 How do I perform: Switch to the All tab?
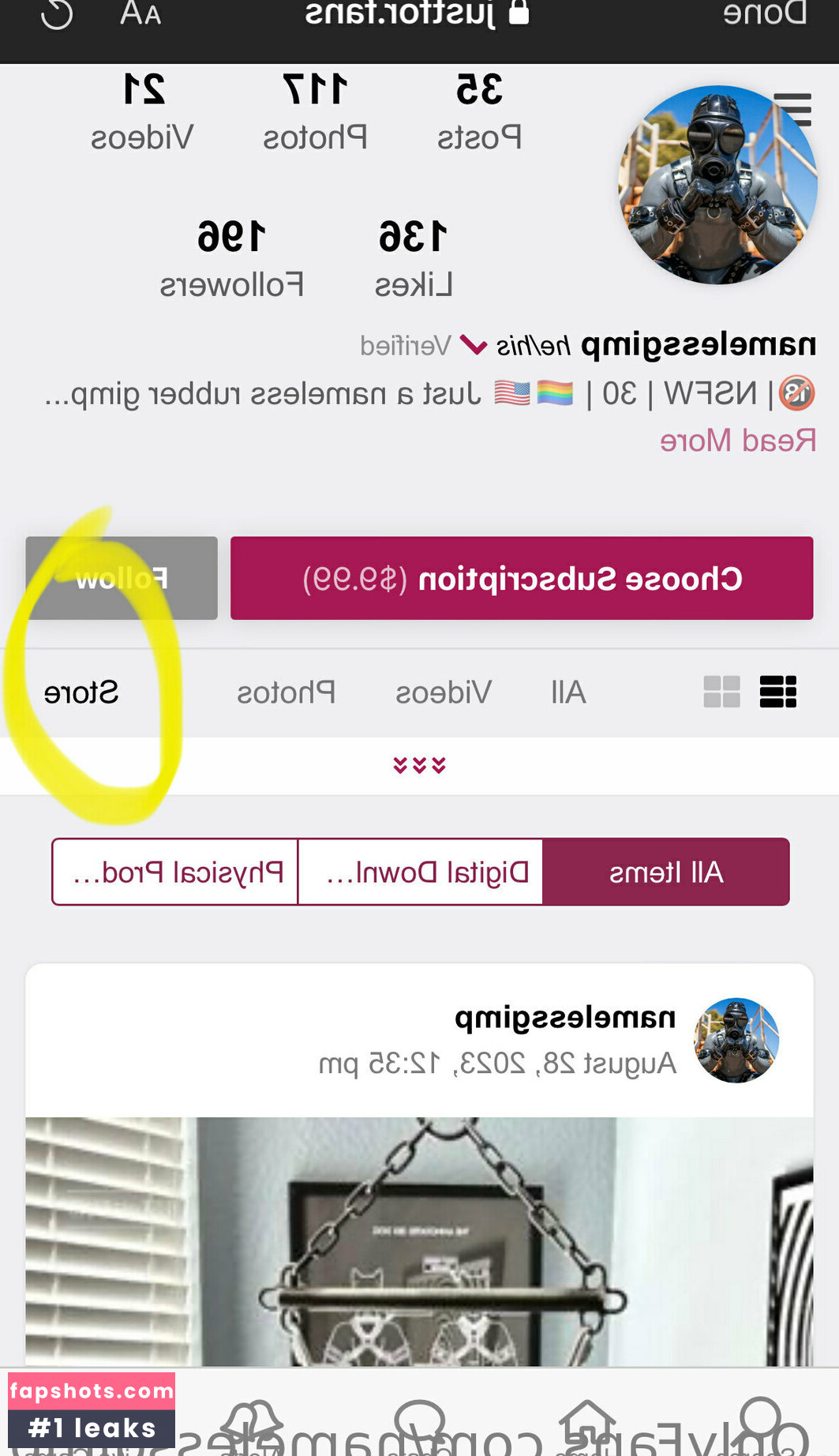pyautogui.click(x=568, y=692)
